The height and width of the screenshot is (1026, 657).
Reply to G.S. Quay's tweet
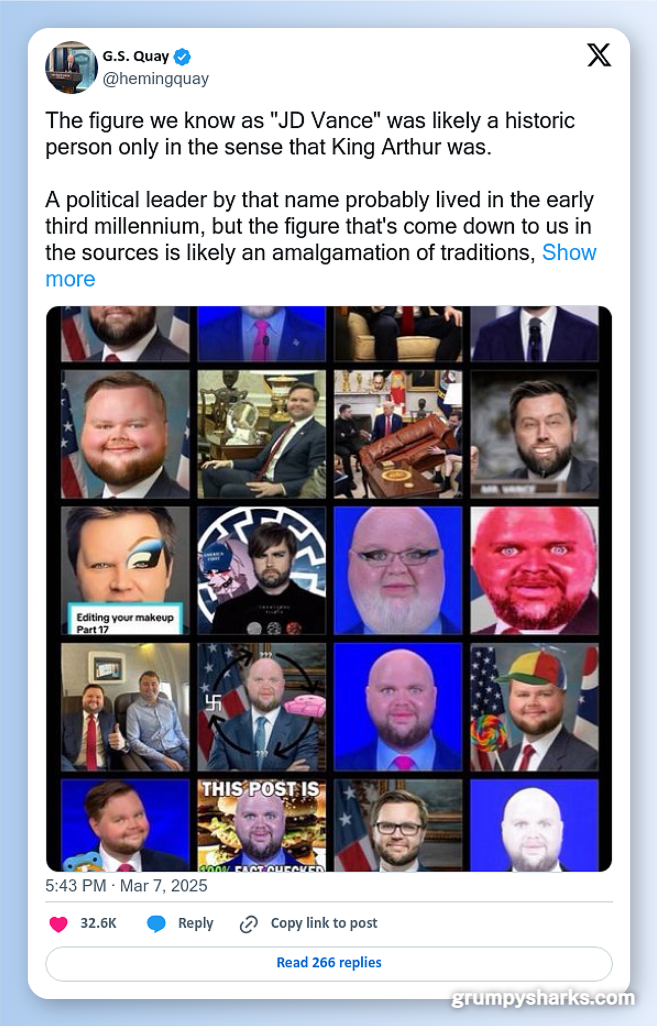click(181, 923)
